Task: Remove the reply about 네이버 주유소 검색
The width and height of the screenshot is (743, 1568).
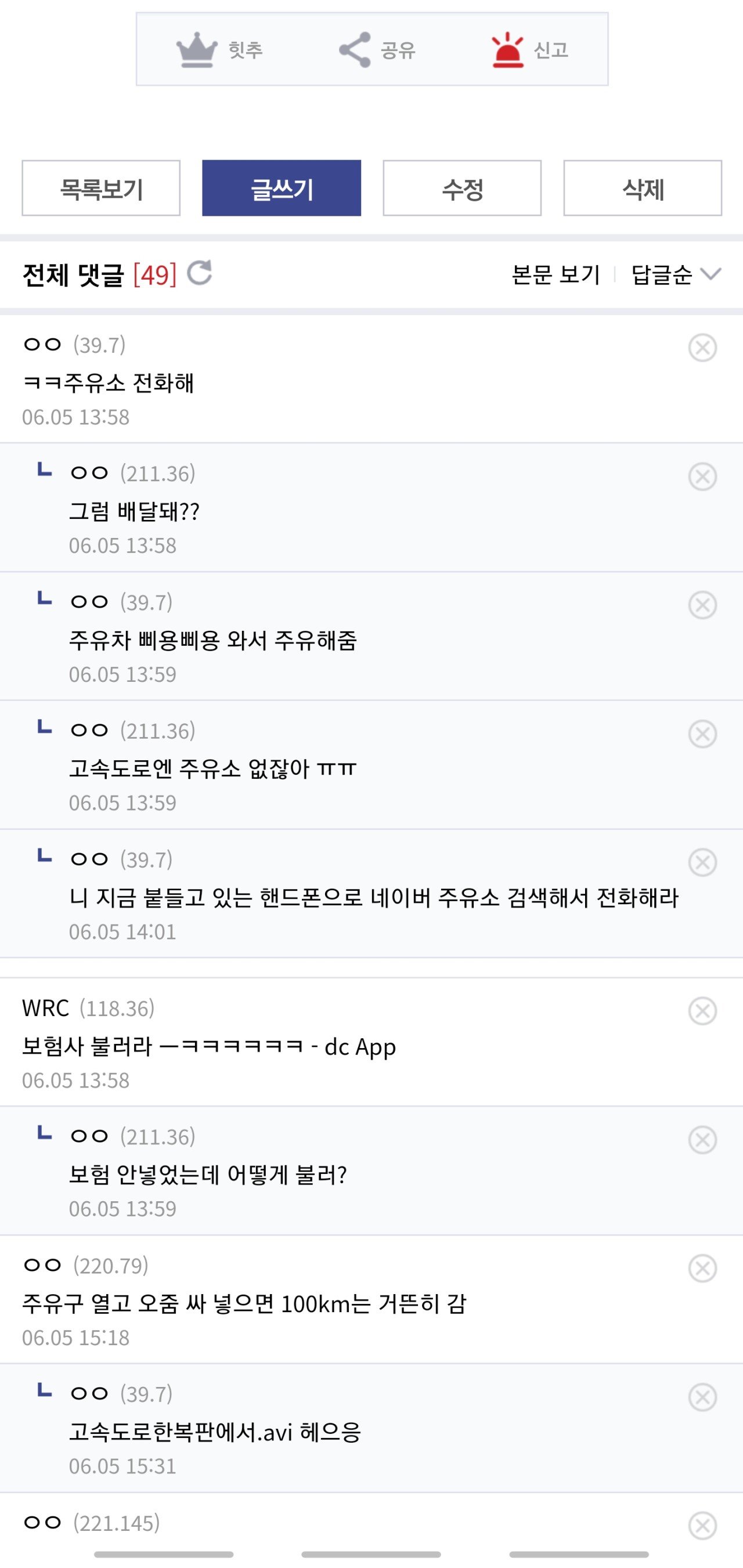Action: [702, 862]
